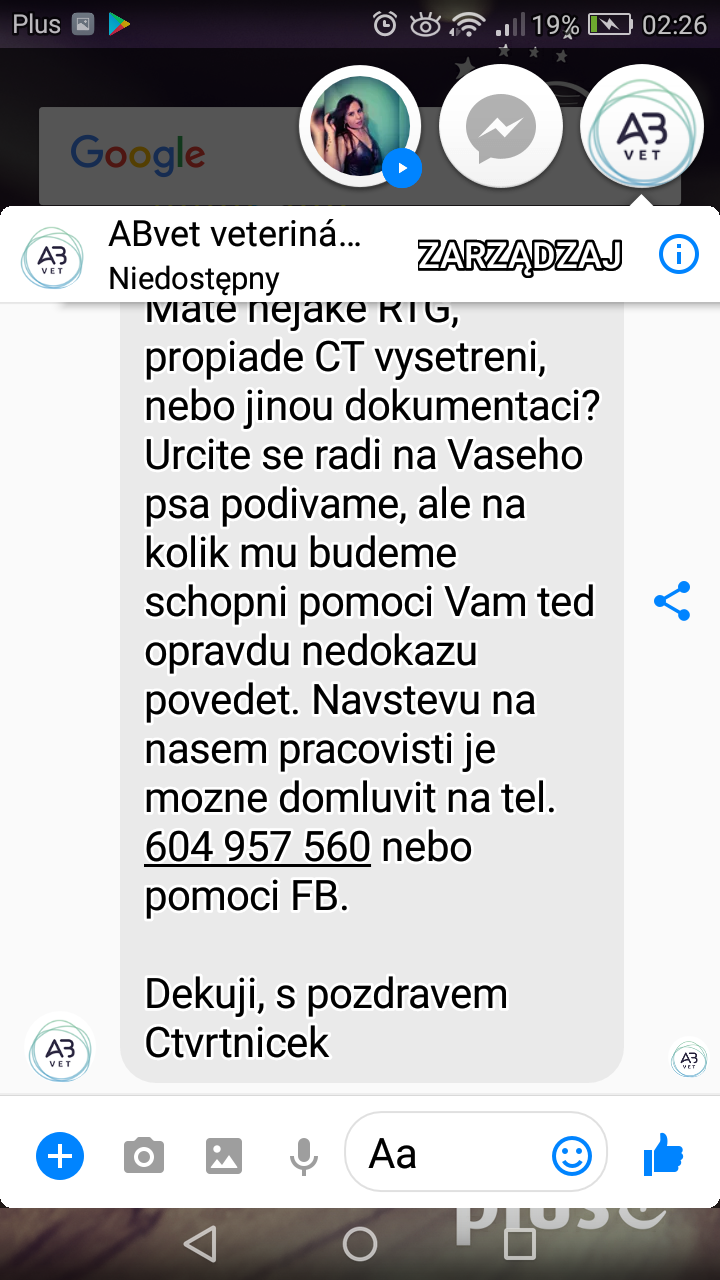Open the woman's profile photo chat head
The width and height of the screenshot is (720, 1280).
coord(361,126)
